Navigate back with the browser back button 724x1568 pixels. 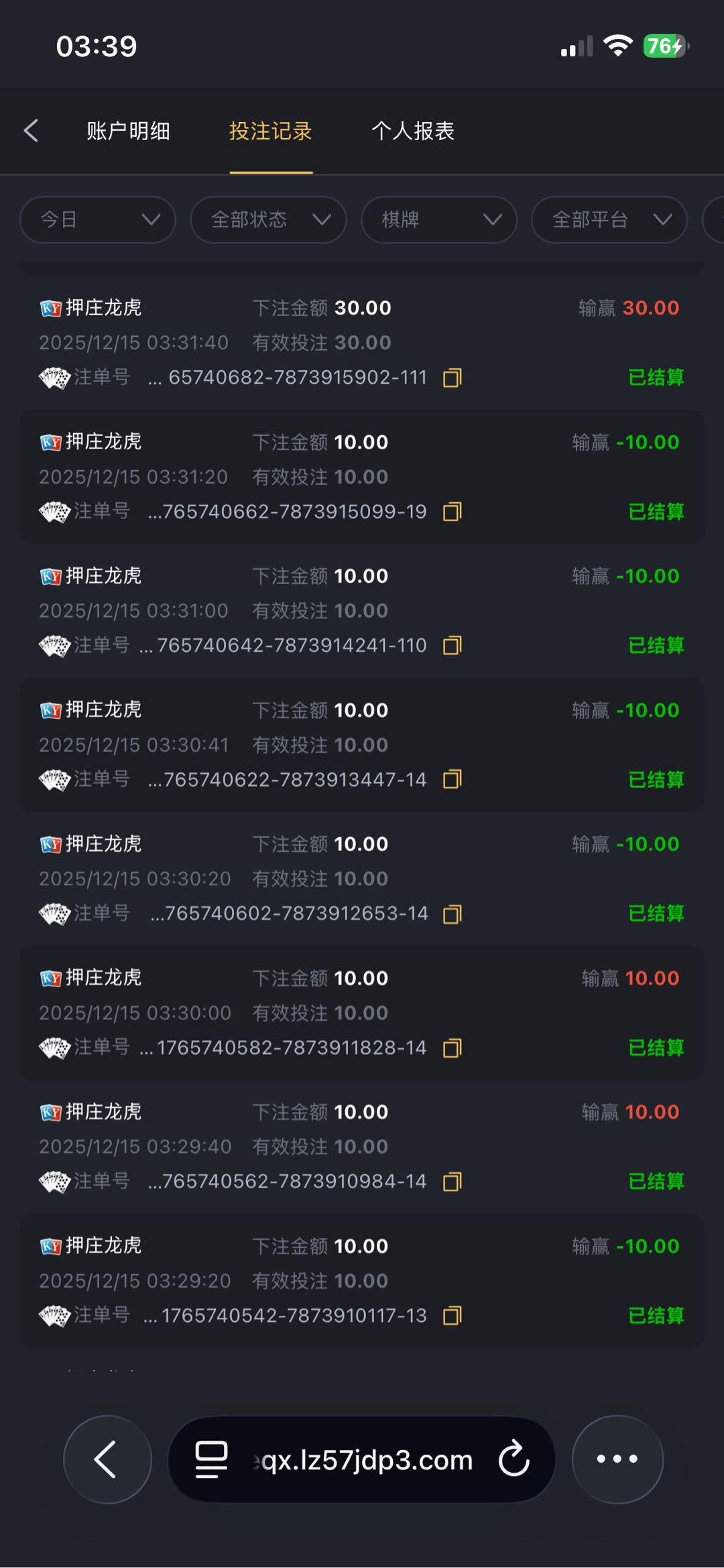(107, 1459)
